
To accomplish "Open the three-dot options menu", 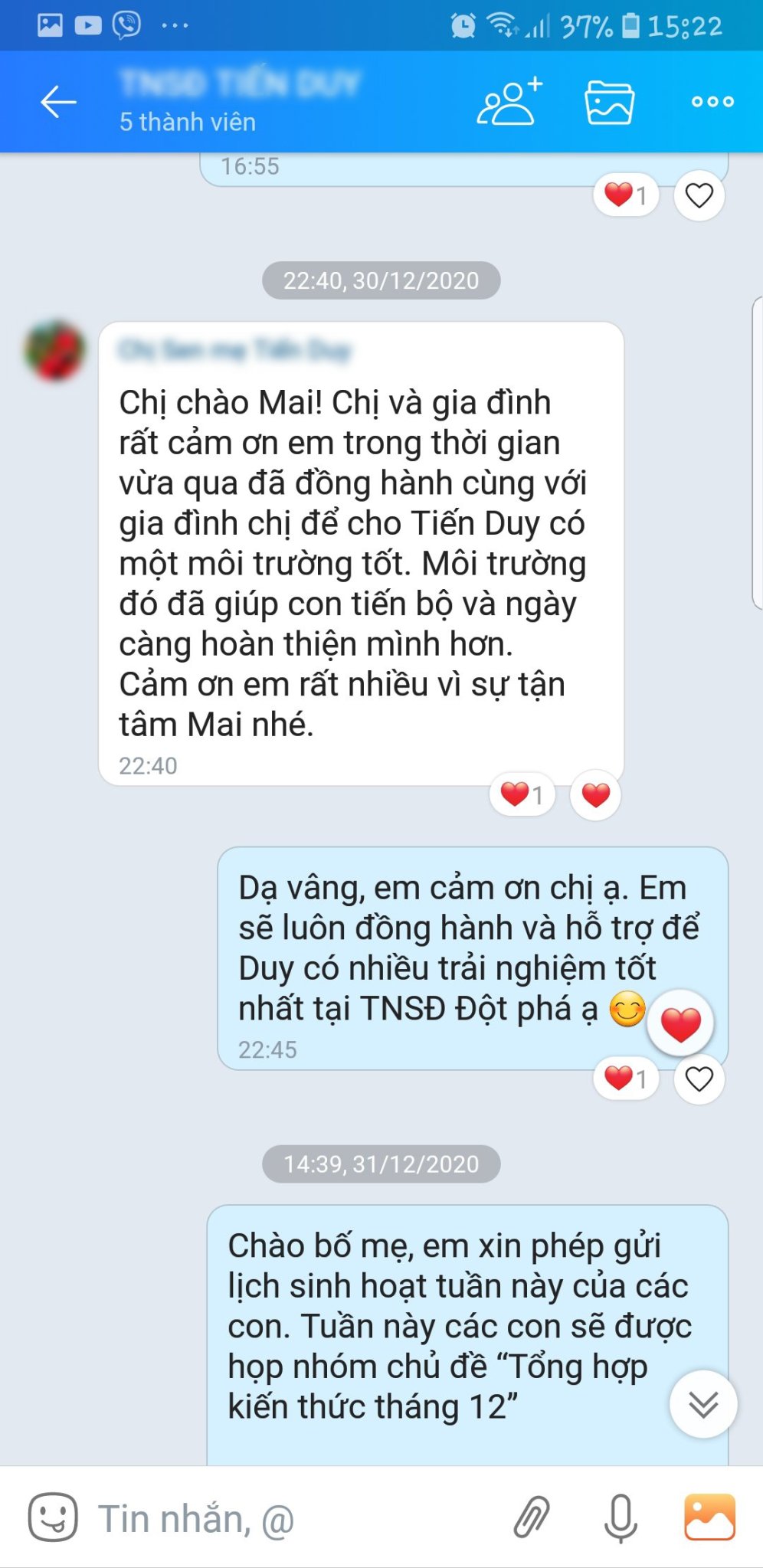I will point(712,102).
